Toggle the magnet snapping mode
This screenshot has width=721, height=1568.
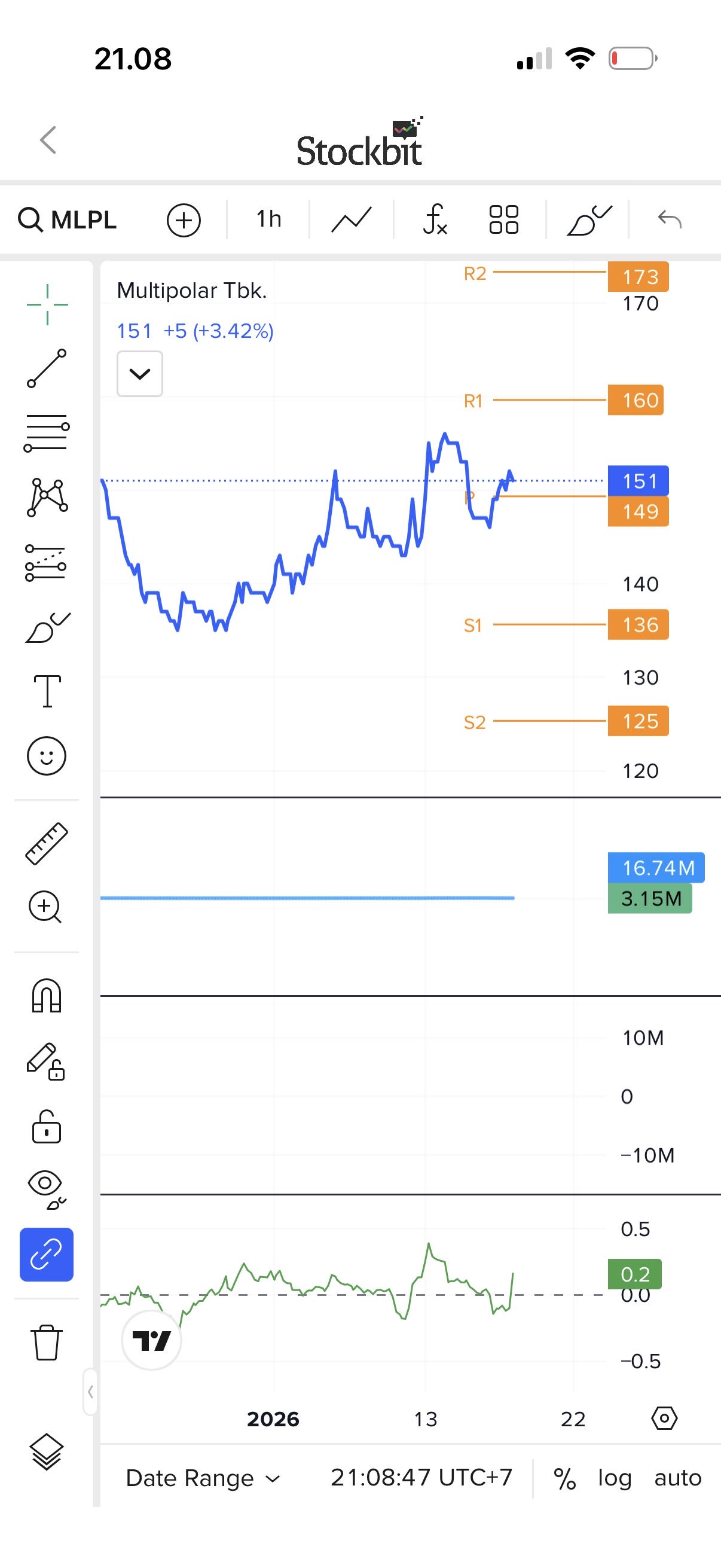[47, 995]
